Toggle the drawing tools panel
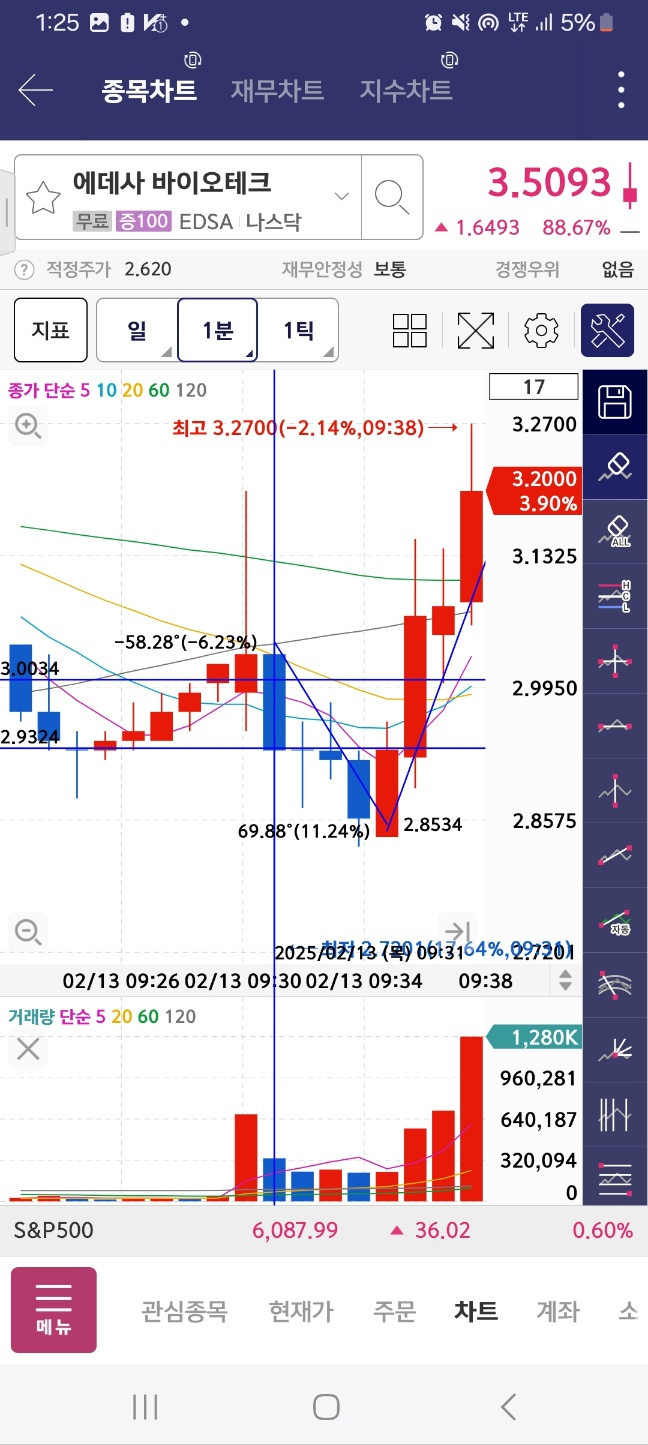 tap(608, 330)
